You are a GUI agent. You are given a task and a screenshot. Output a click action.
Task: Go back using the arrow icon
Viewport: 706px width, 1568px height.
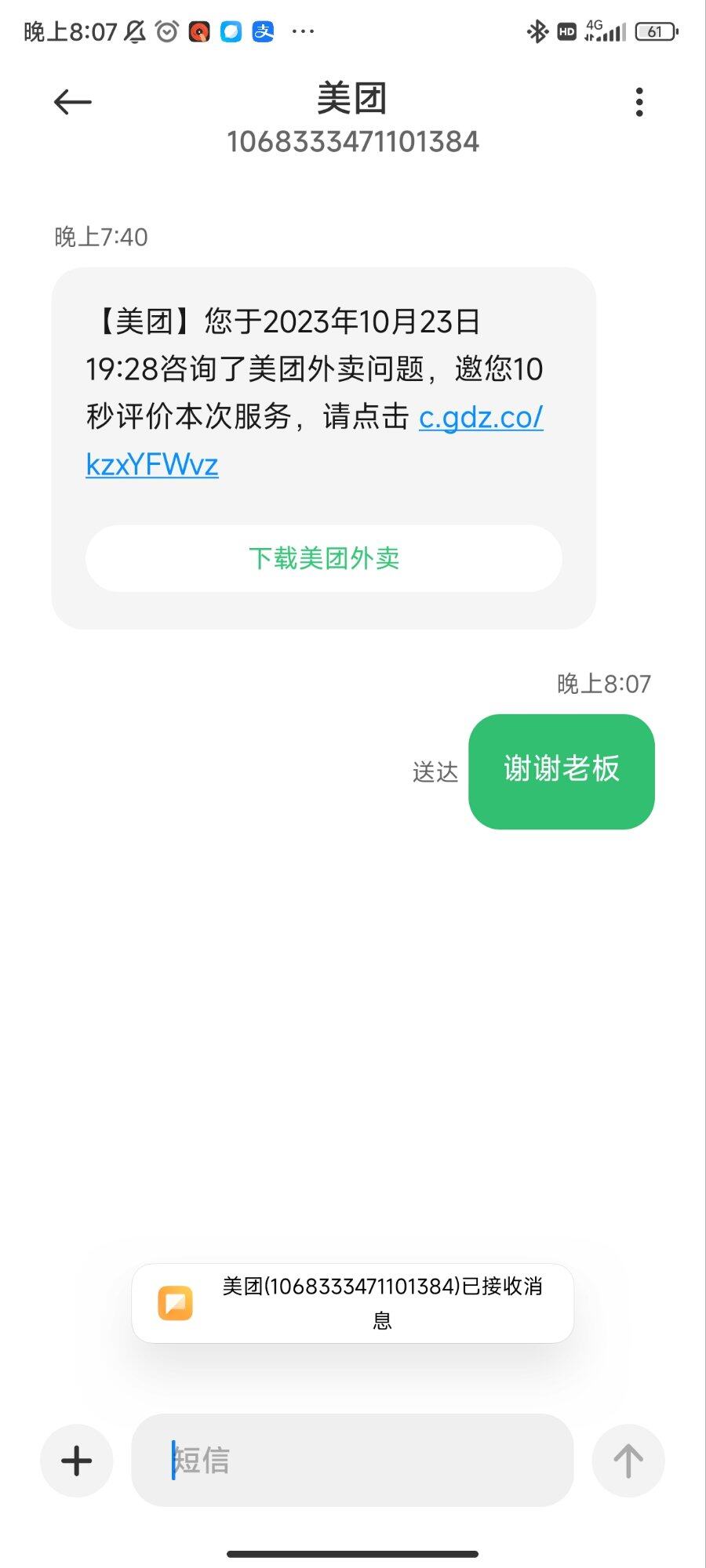tap(73, 102)
